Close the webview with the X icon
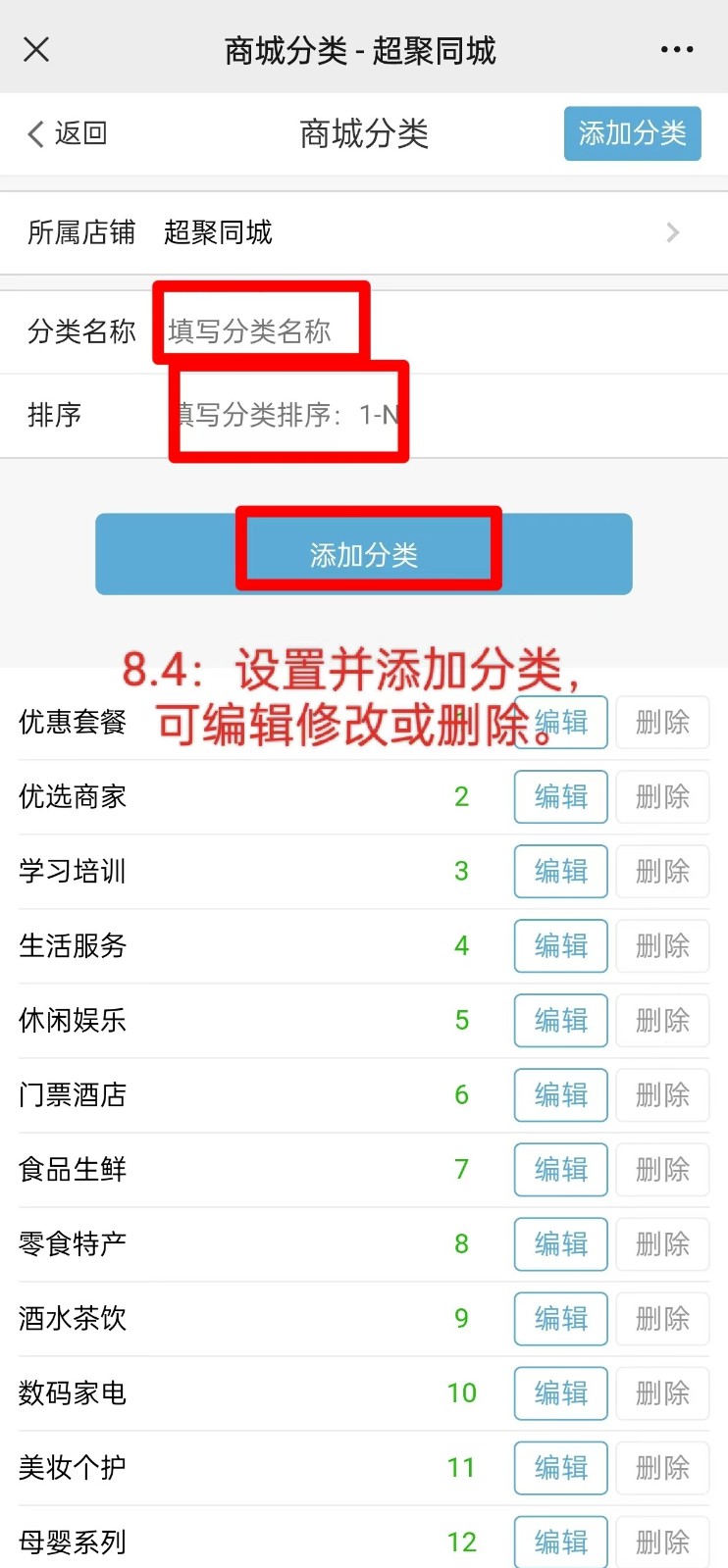Screen dimensions: 728x1568 pos(36,49)
